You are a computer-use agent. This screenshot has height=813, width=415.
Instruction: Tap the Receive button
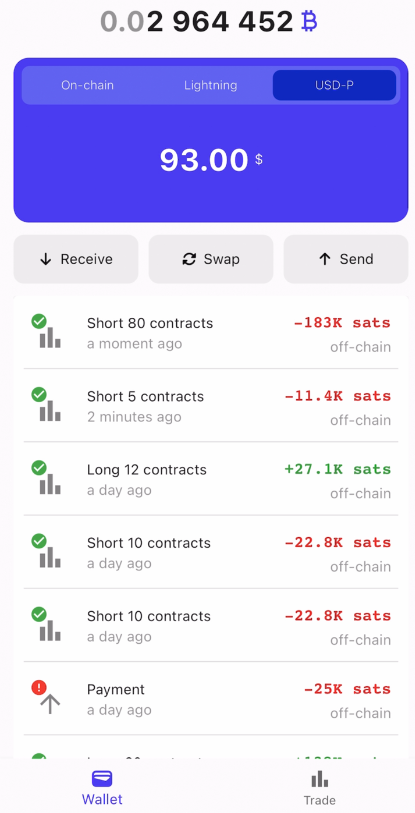pyautogui.click(x=76, y=259)
